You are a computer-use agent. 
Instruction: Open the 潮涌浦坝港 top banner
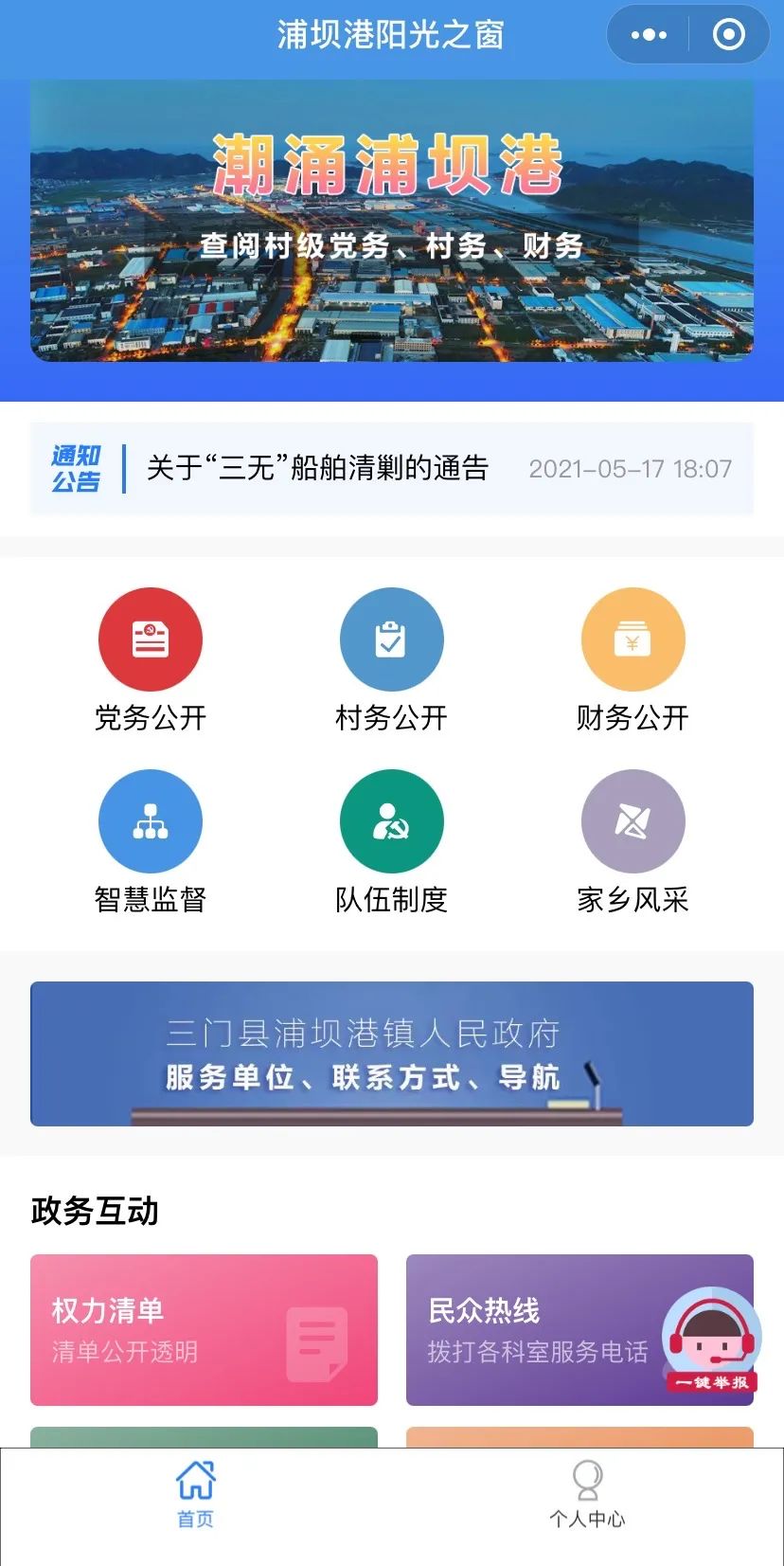pos(392,221)
